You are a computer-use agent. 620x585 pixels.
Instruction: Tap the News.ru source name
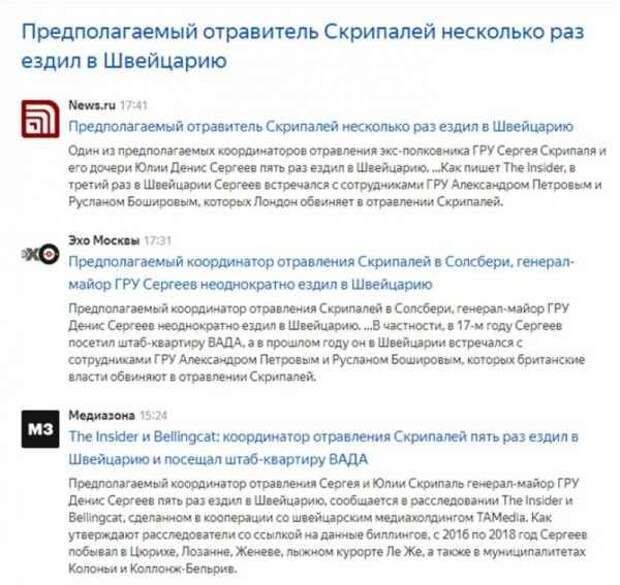point(91,104)
